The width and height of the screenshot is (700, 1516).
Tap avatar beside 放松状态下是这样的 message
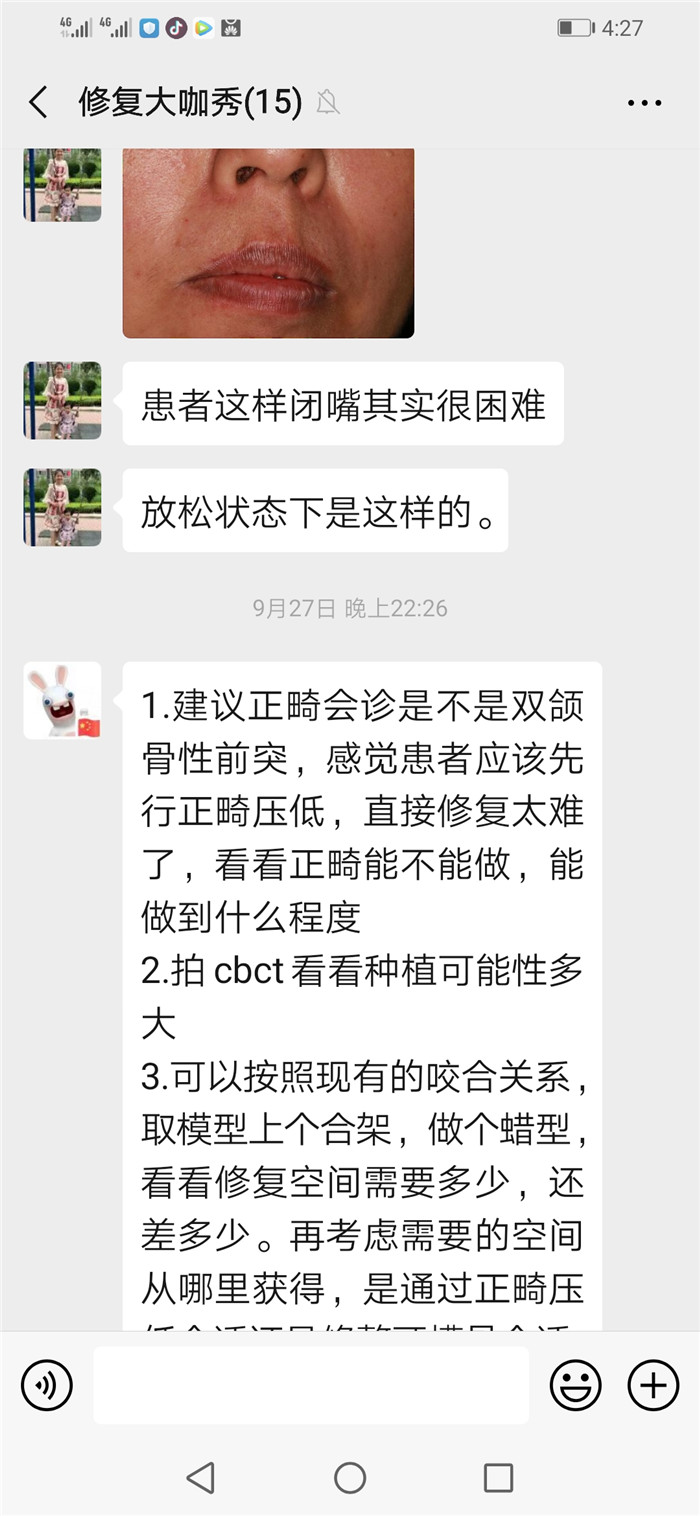[x=62, y=508]
